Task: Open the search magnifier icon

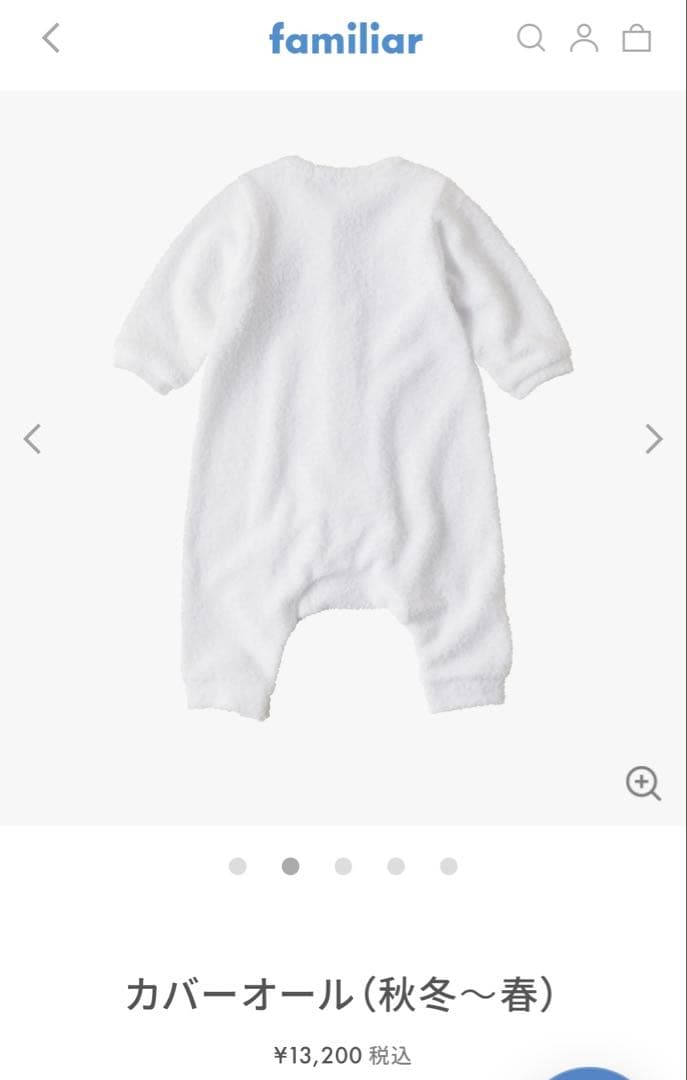Action: click(531, 38)
